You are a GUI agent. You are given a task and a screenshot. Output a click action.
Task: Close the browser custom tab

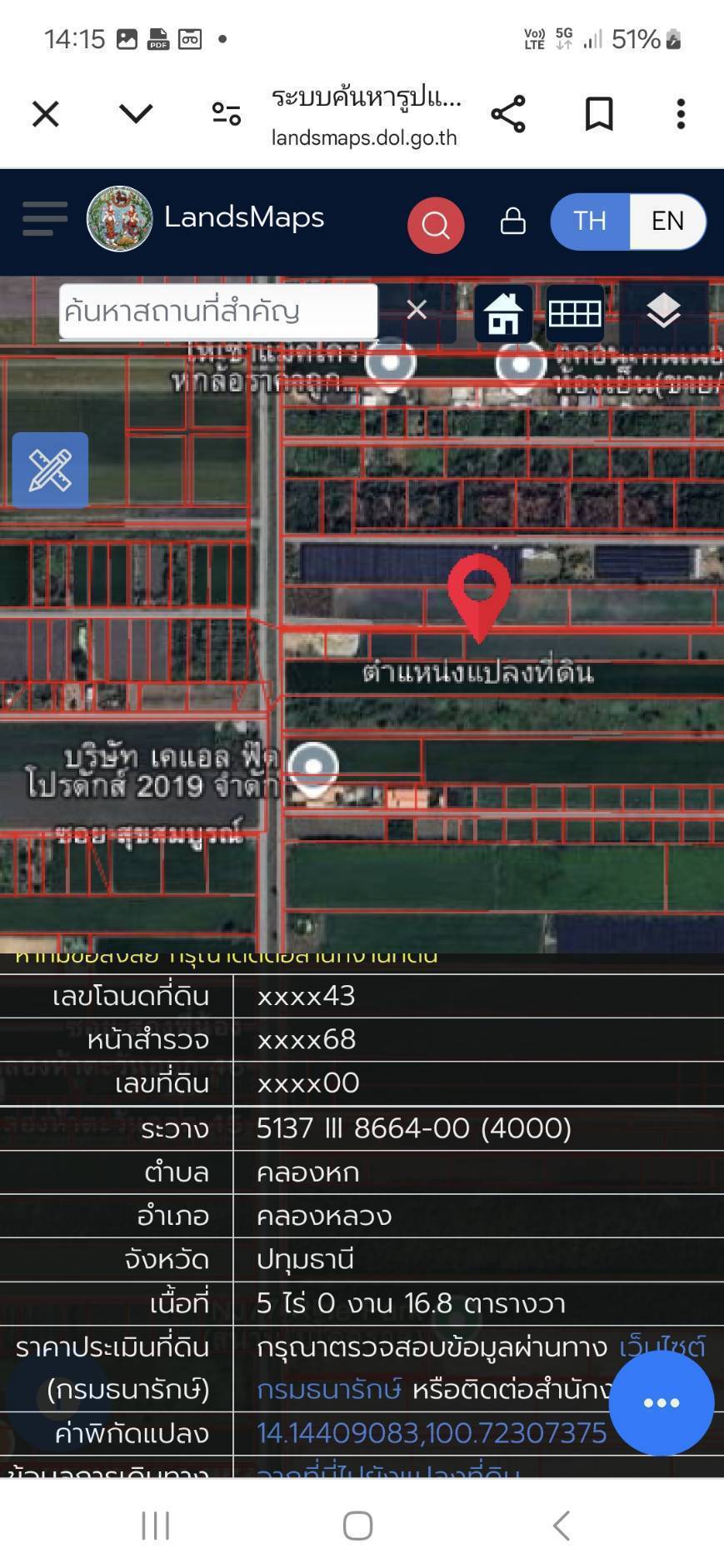46,114
